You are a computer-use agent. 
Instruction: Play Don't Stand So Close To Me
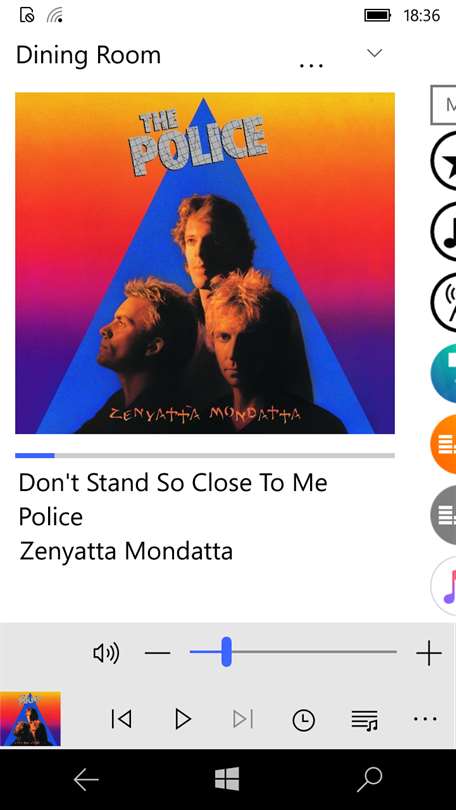(182, 719)
